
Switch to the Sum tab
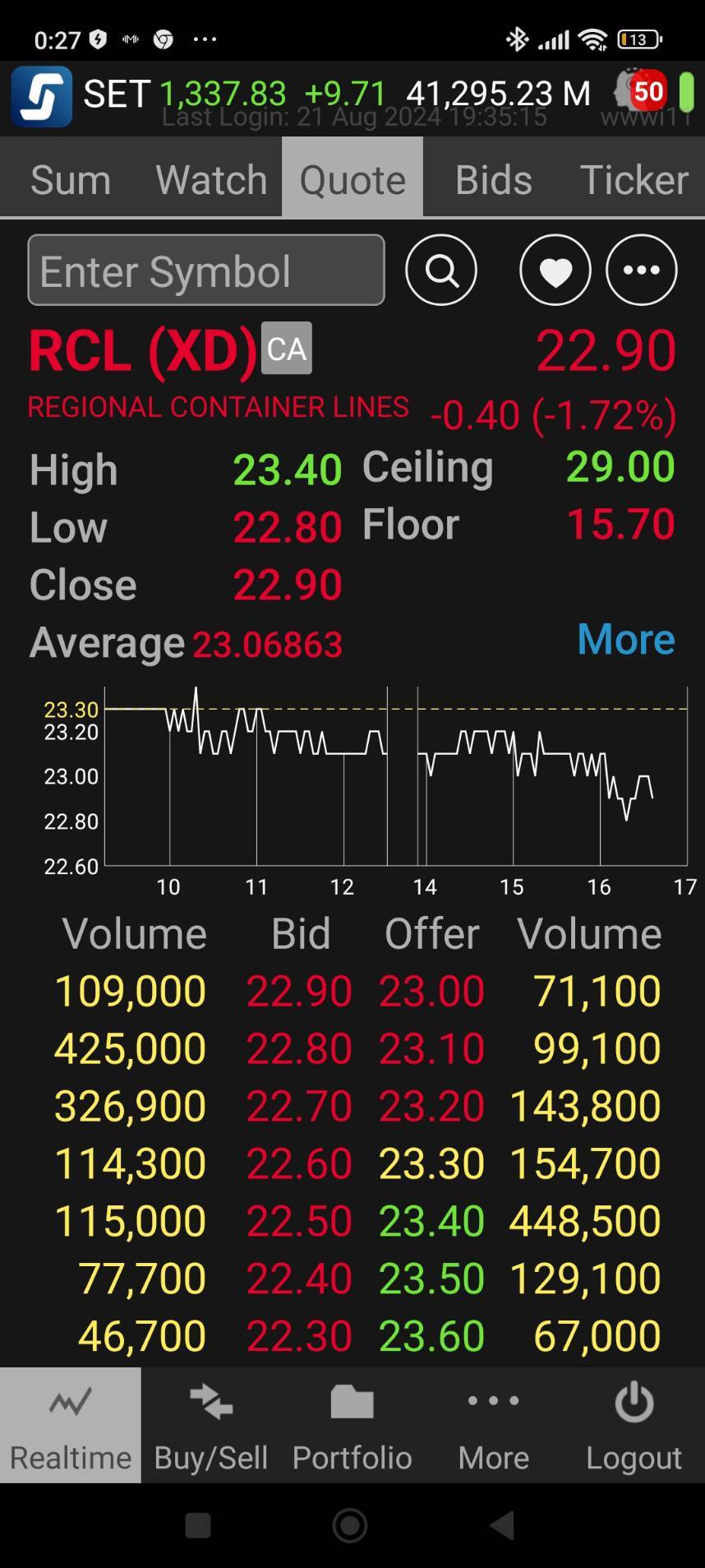tap(71, 179)
